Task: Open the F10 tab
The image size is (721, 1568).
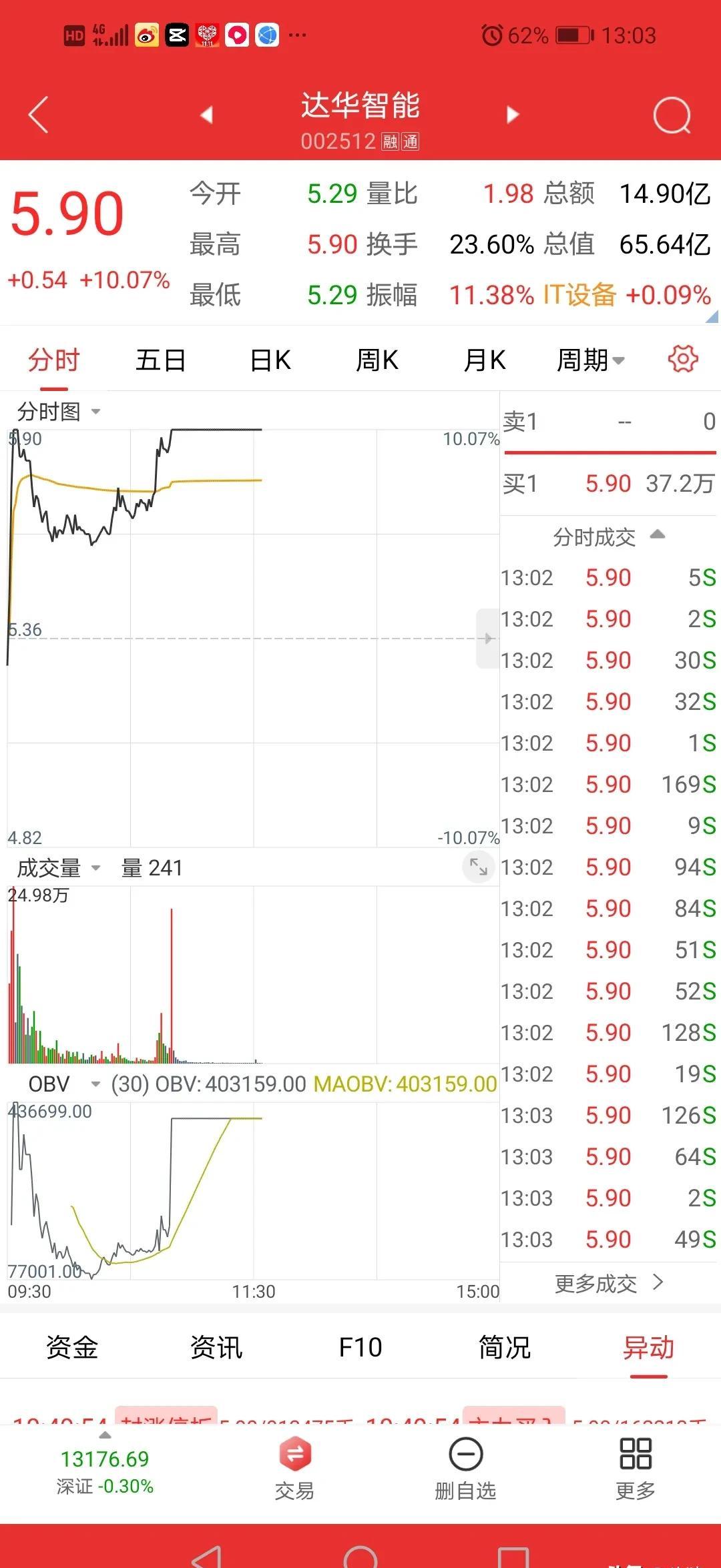Action: [360, 1347]
